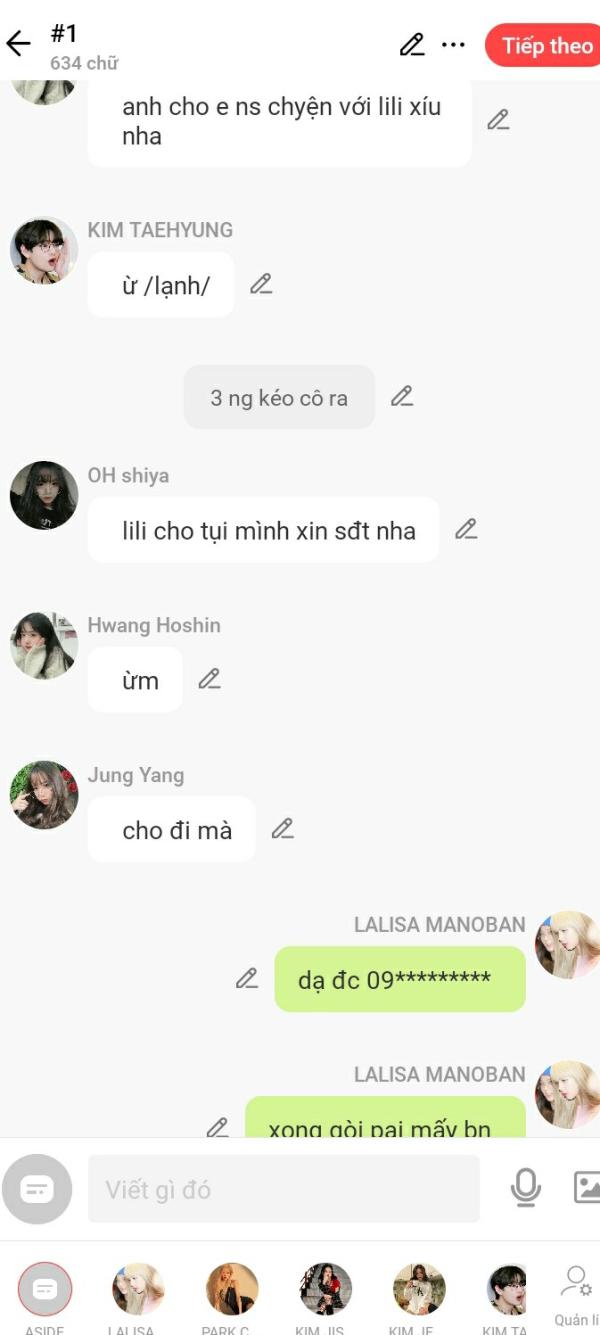This screenshot has height=1335, width=600.
Task: Tap the Tiếp theo button
Action: 546,45
